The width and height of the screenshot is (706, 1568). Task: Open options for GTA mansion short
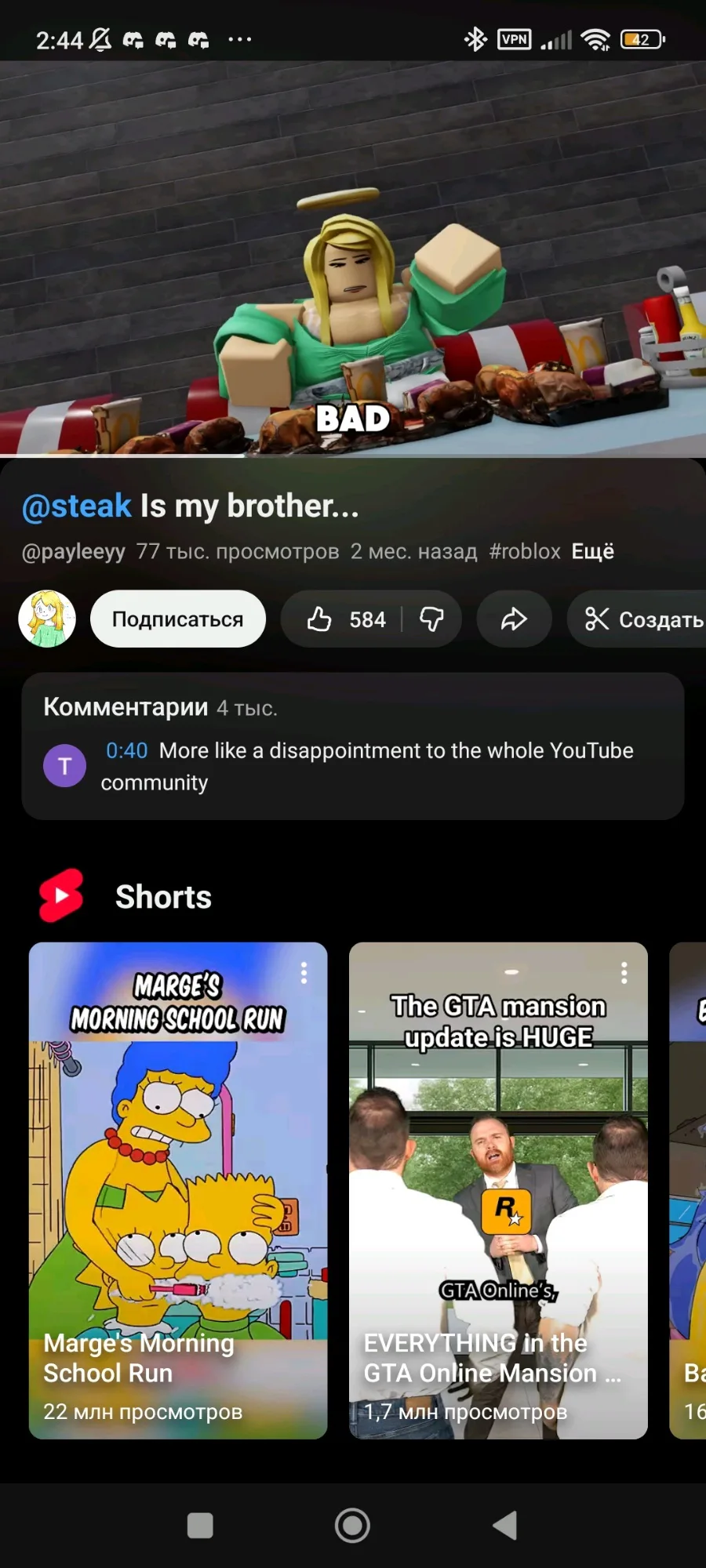624,973
